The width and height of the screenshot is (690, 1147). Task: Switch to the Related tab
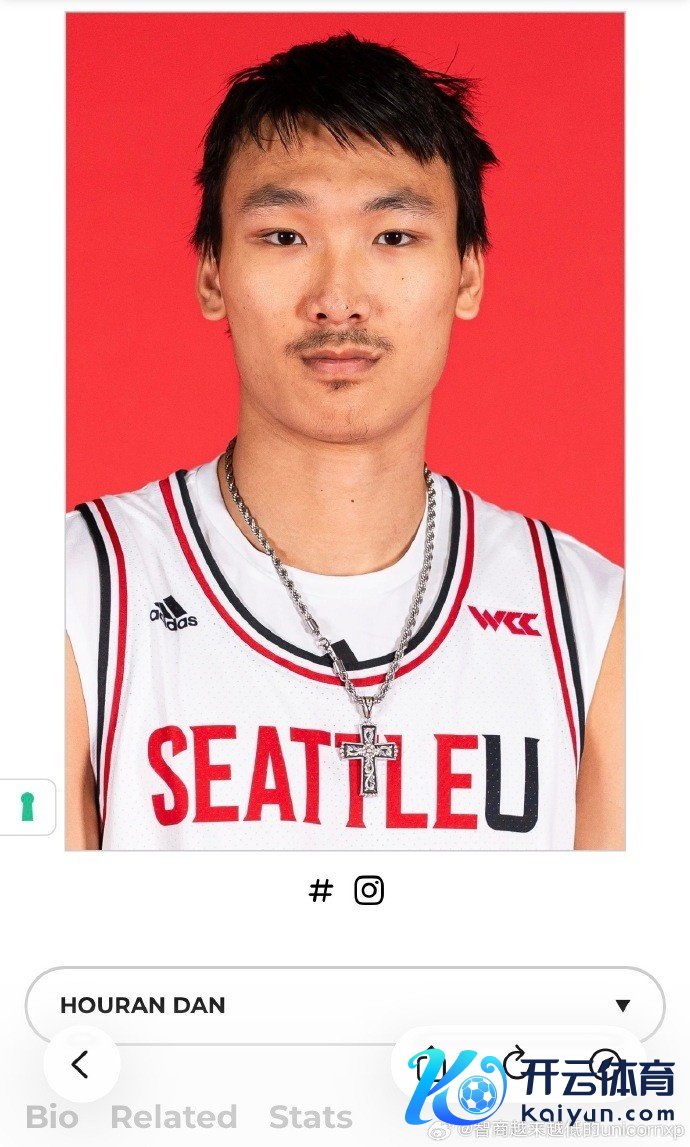[x=173, y=1117]
